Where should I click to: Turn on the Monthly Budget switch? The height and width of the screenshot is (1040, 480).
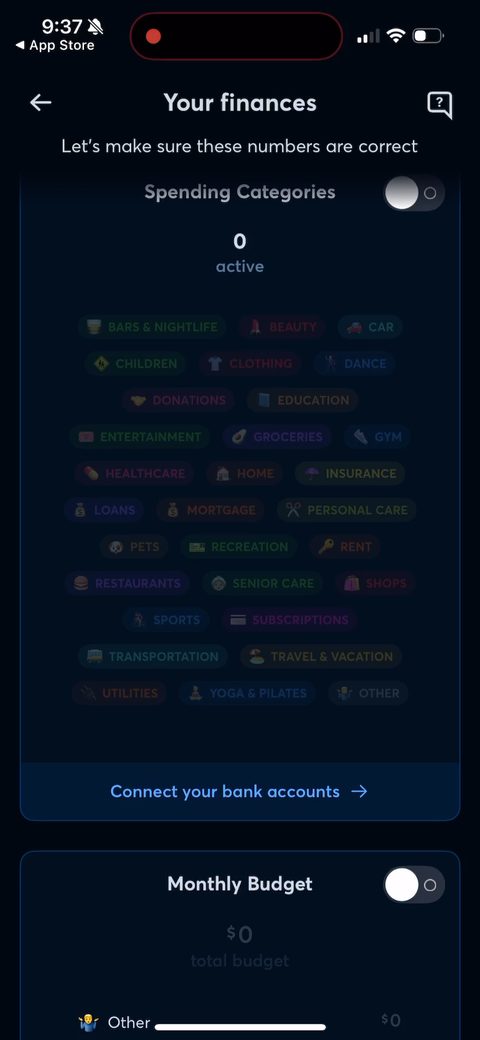point(414,885)
